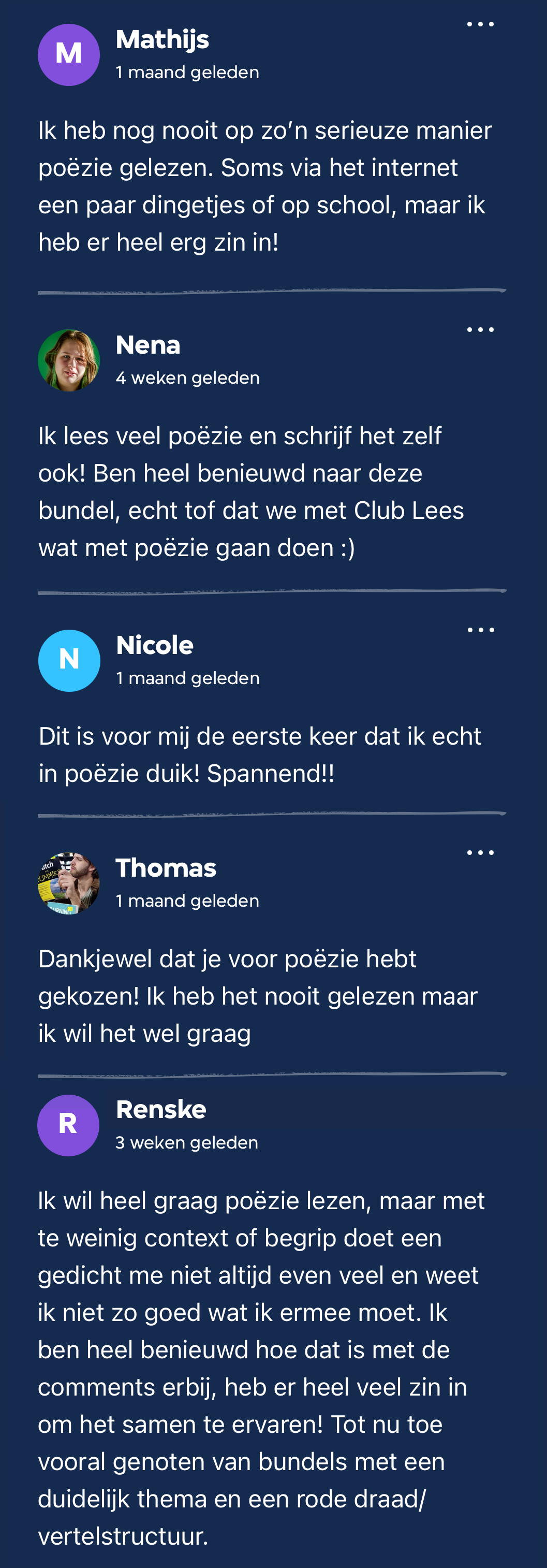Open Nicole's blue N avatar
The width and height of the screenshot is (547, 1568).
tap(69, 660)
